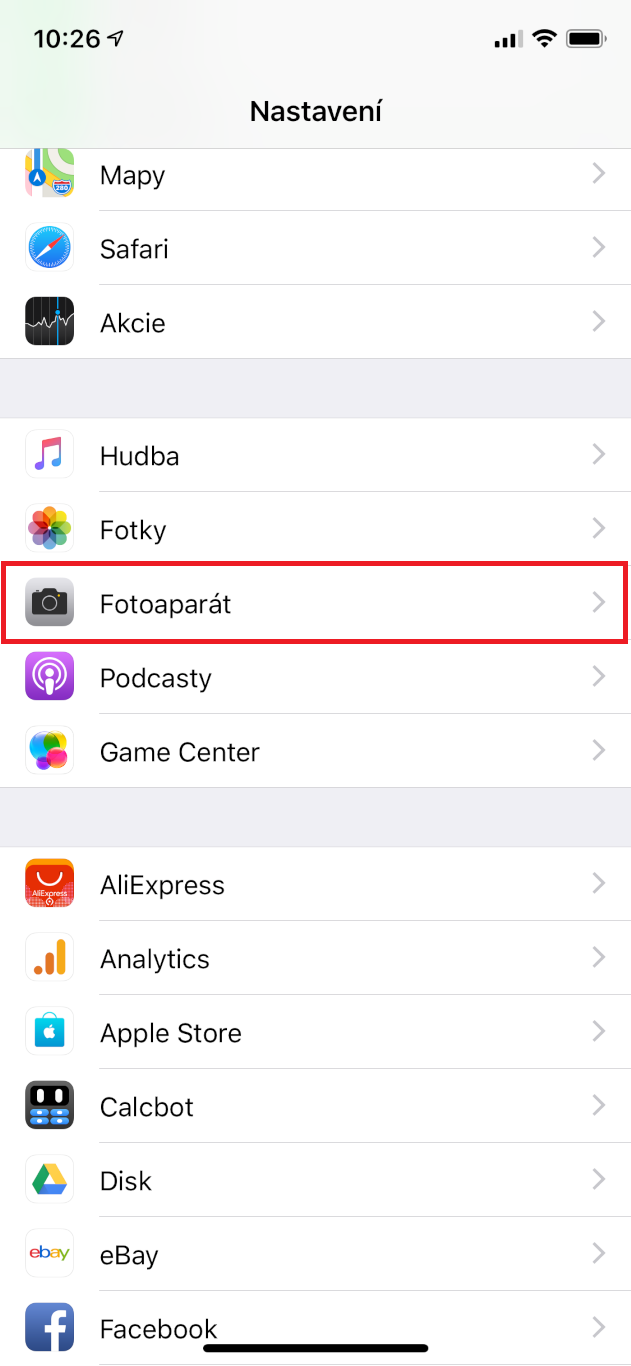Viewport: 631px width, 1366px height.
Task: Tap the Analytics row
Action: (x=315, y=959)
